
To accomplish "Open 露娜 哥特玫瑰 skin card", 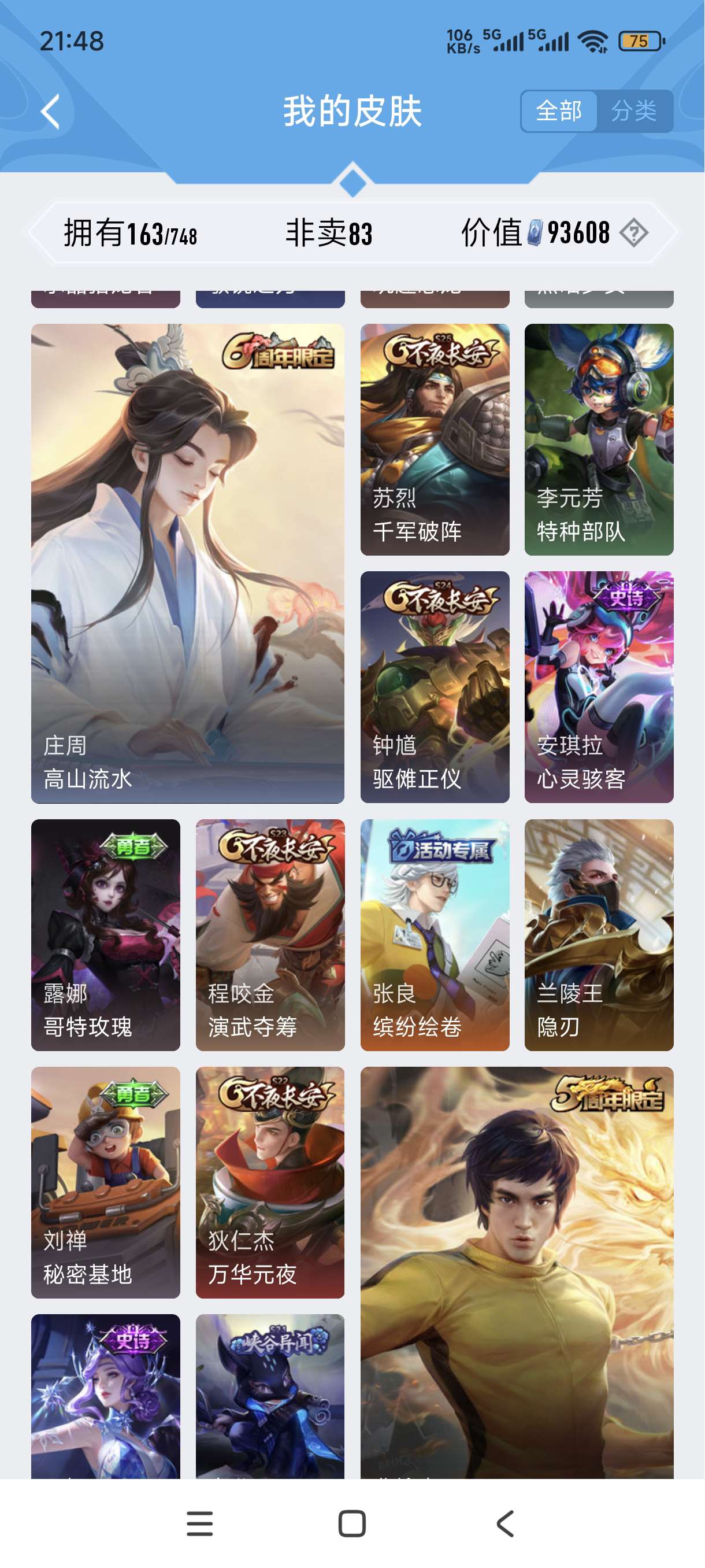I will pos(105,934).
